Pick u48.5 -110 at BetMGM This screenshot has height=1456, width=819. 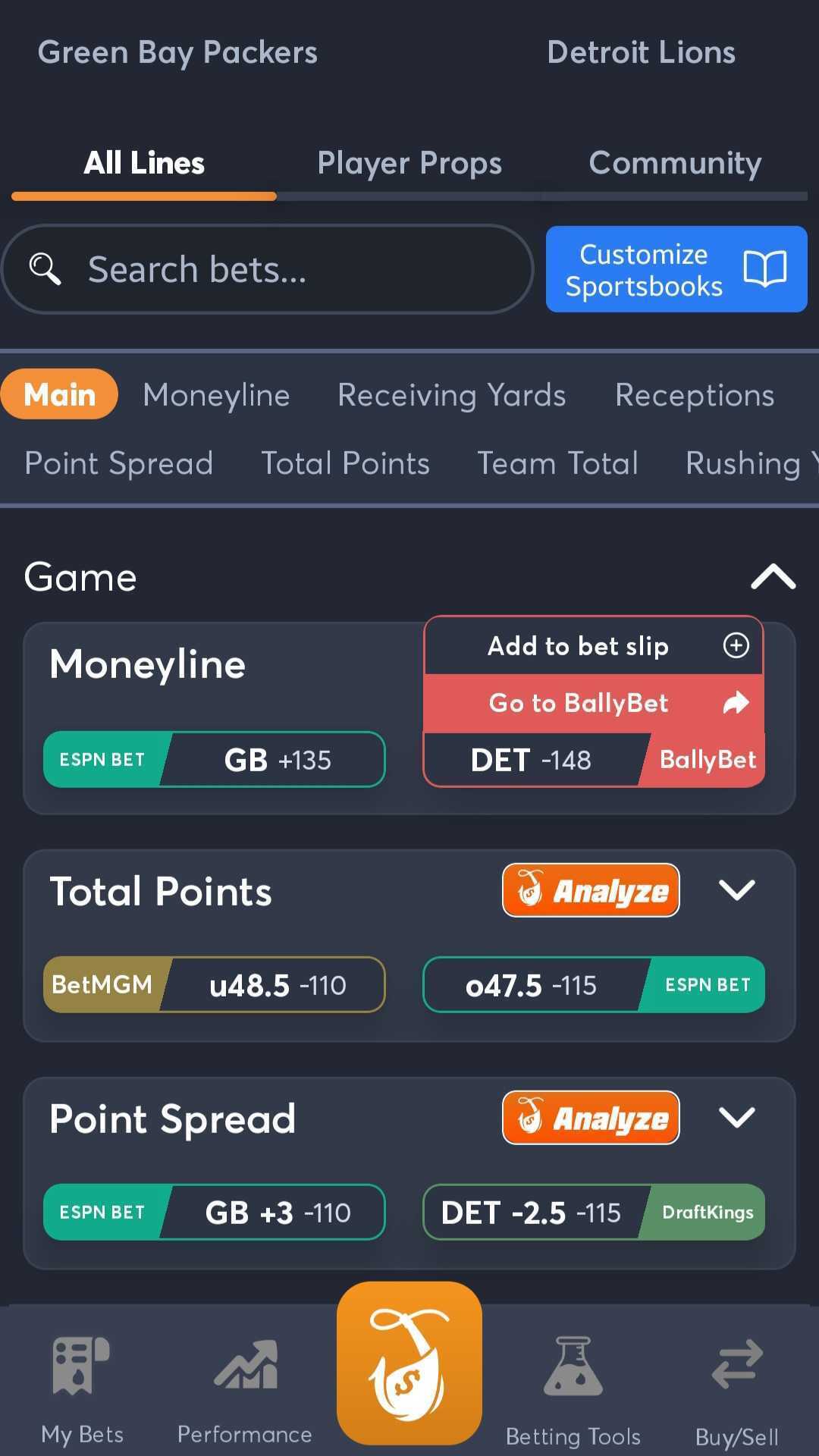(215, 985)
